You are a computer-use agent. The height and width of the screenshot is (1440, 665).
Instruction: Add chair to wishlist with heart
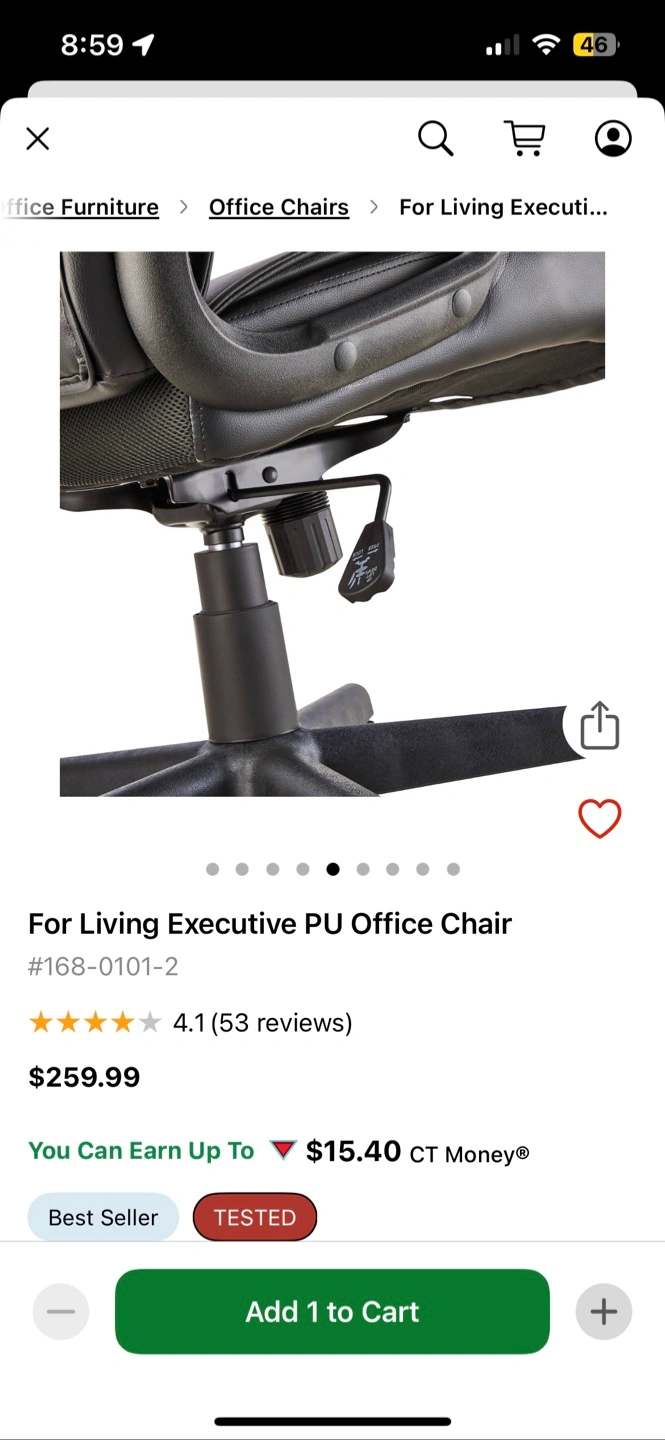(600, 819)
